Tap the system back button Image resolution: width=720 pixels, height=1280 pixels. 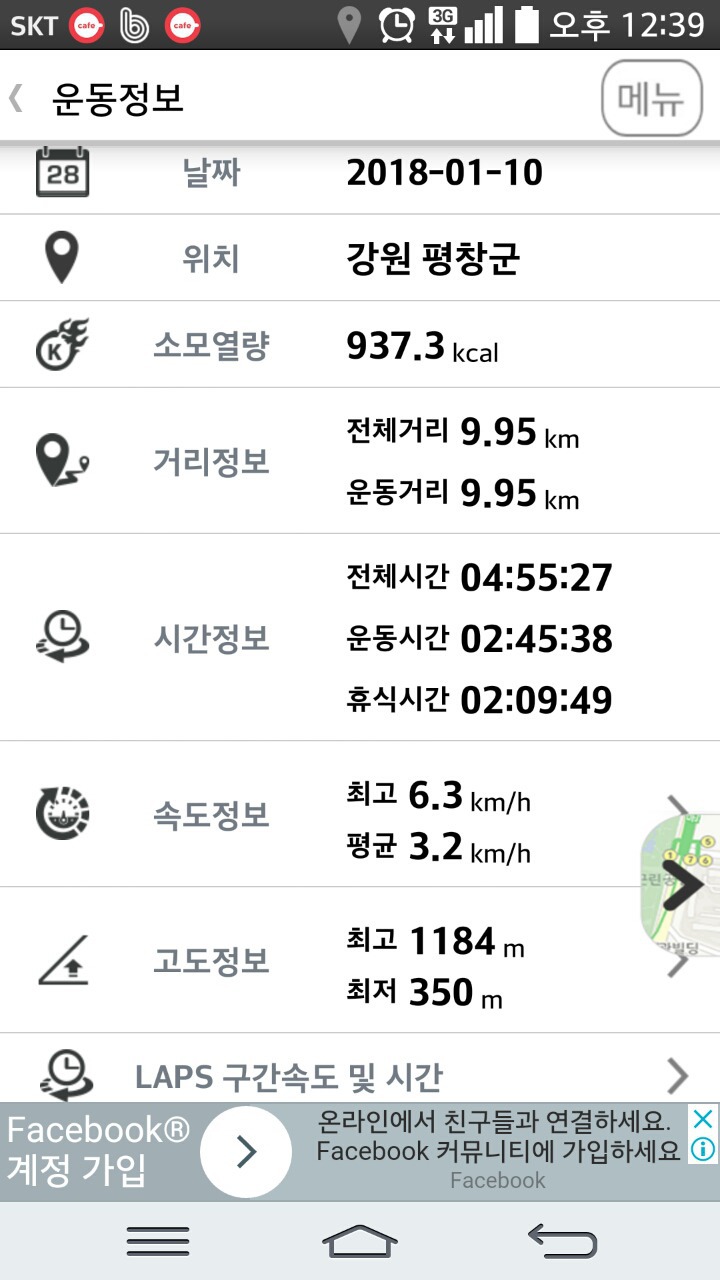click(563, 1241)
